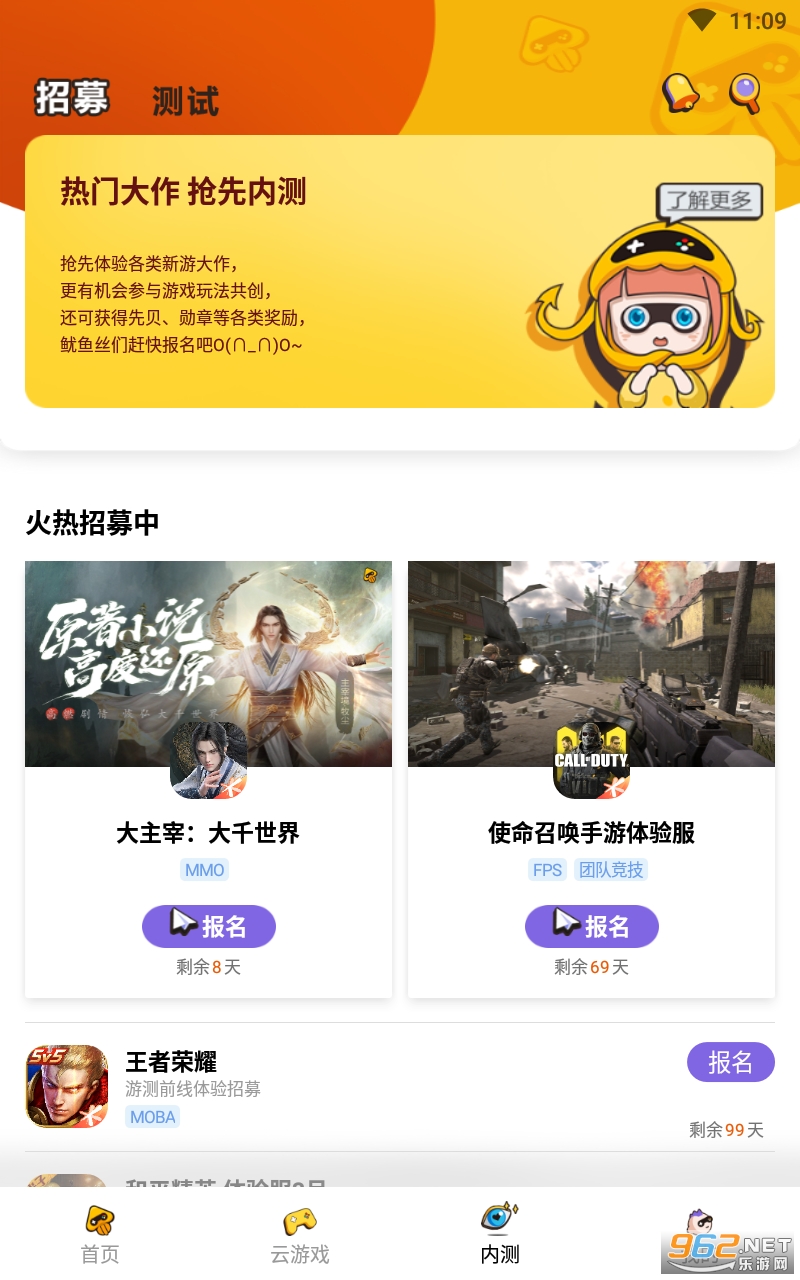Sign up for 大主宰：大千世界 with 报名
Viewport: 800px width, 1280px height.
point(208,926)
